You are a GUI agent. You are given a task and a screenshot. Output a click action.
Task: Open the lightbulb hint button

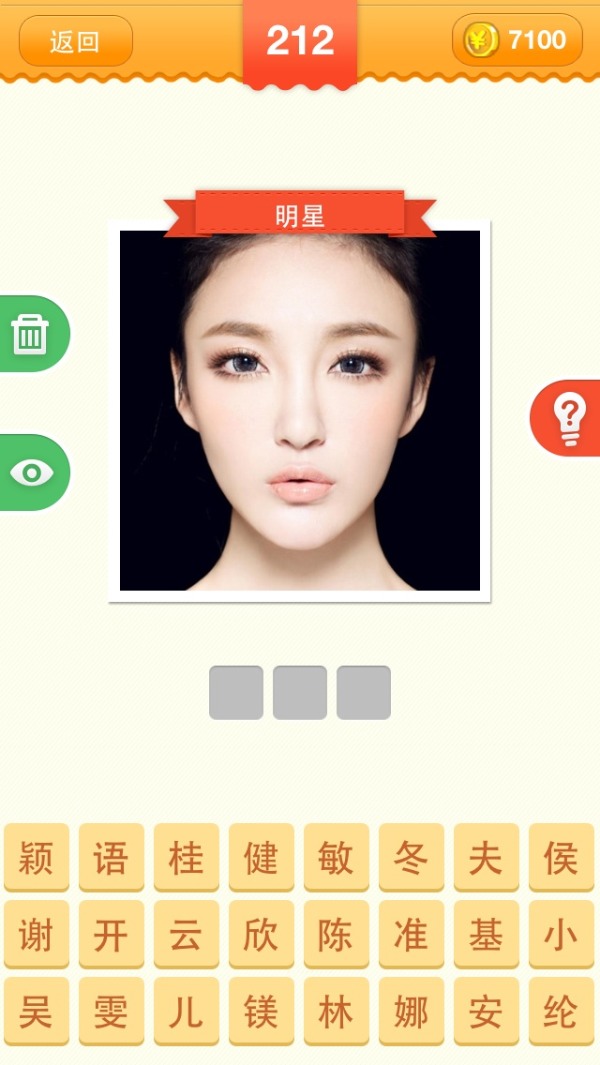pos(567,418)
